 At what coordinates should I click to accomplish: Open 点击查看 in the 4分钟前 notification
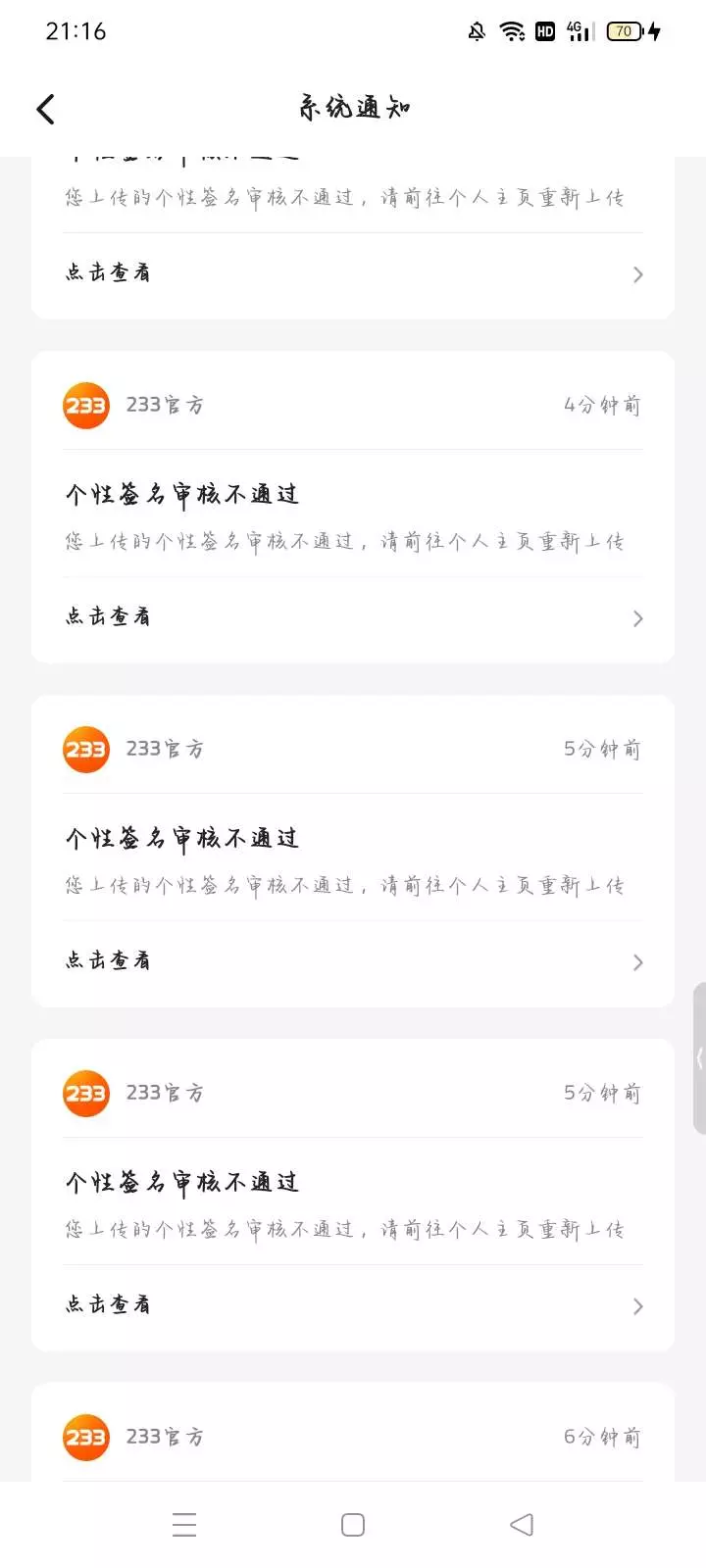pos(353,617)
